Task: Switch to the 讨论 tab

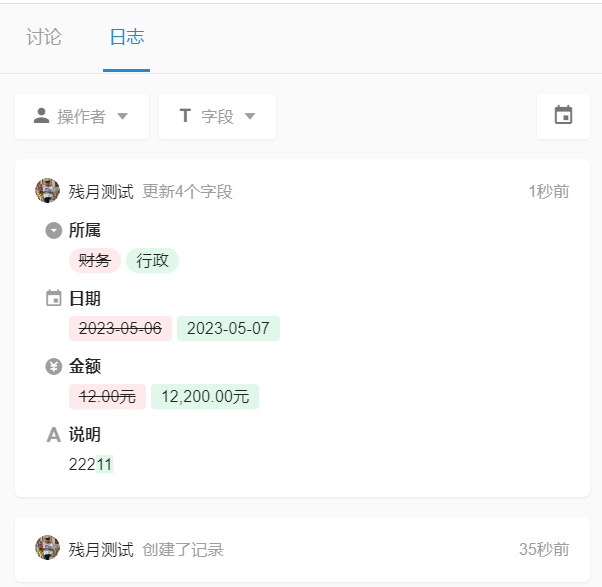Action: tap(44, 38)
